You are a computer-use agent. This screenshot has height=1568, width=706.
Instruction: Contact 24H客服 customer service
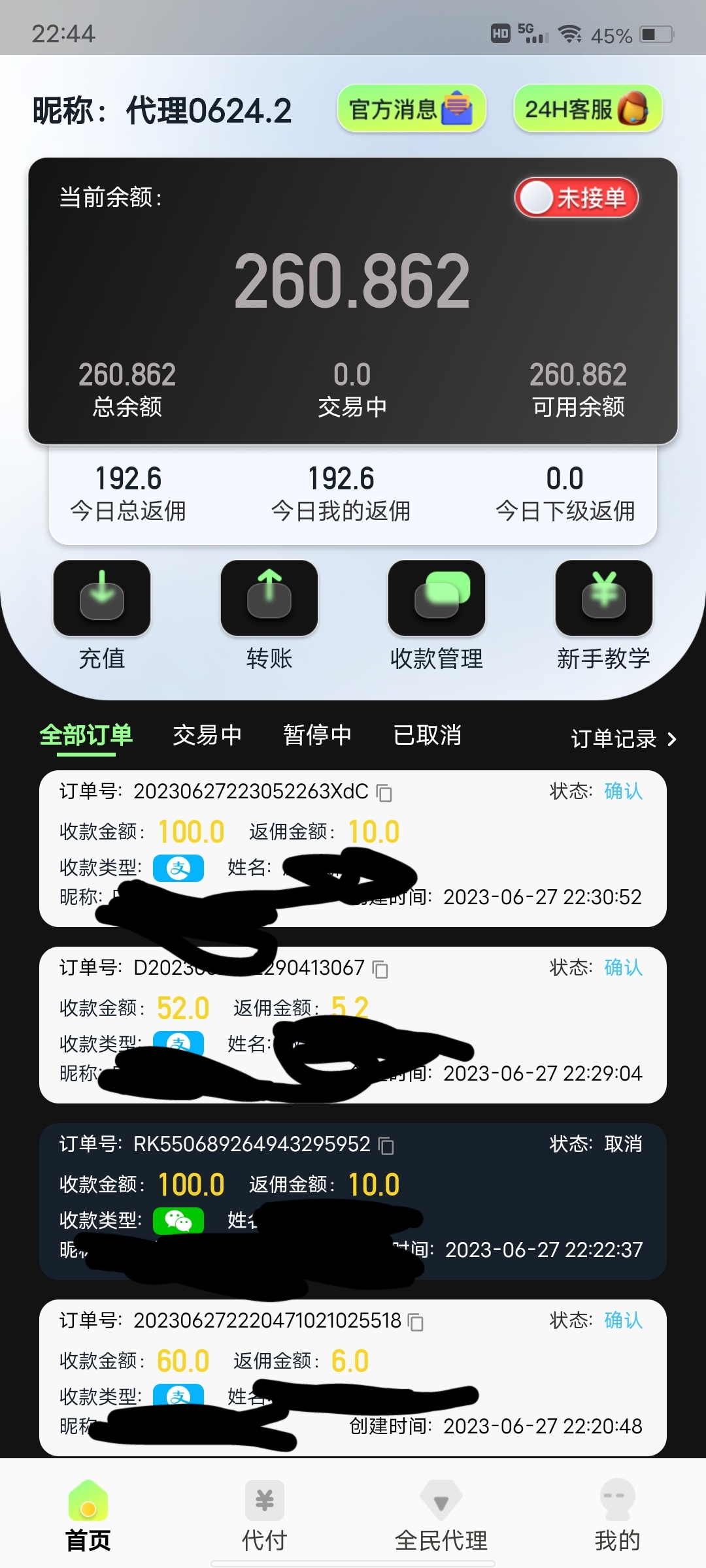(x=588, y=109)
